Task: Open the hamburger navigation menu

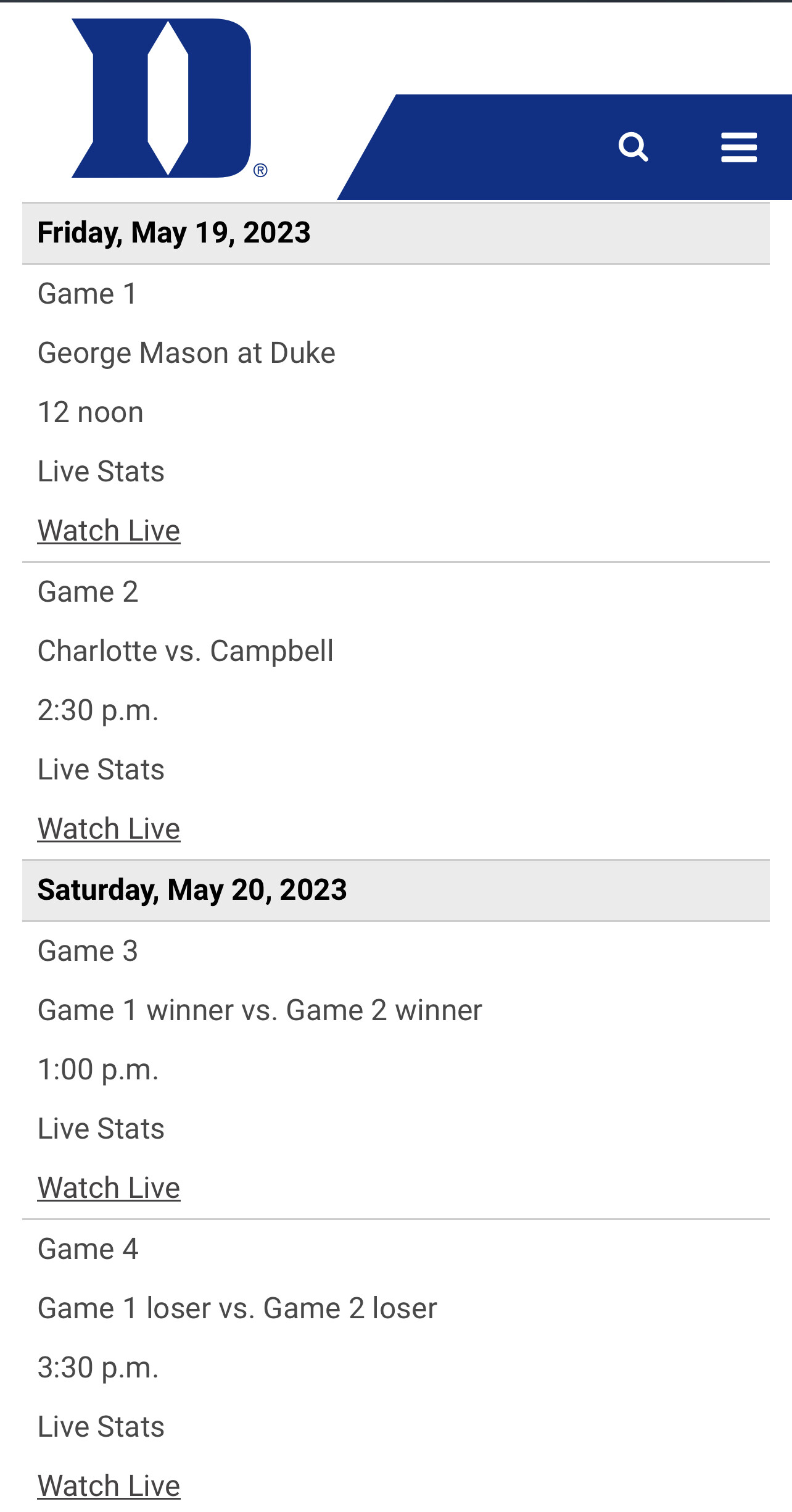Action: point(739,147)
